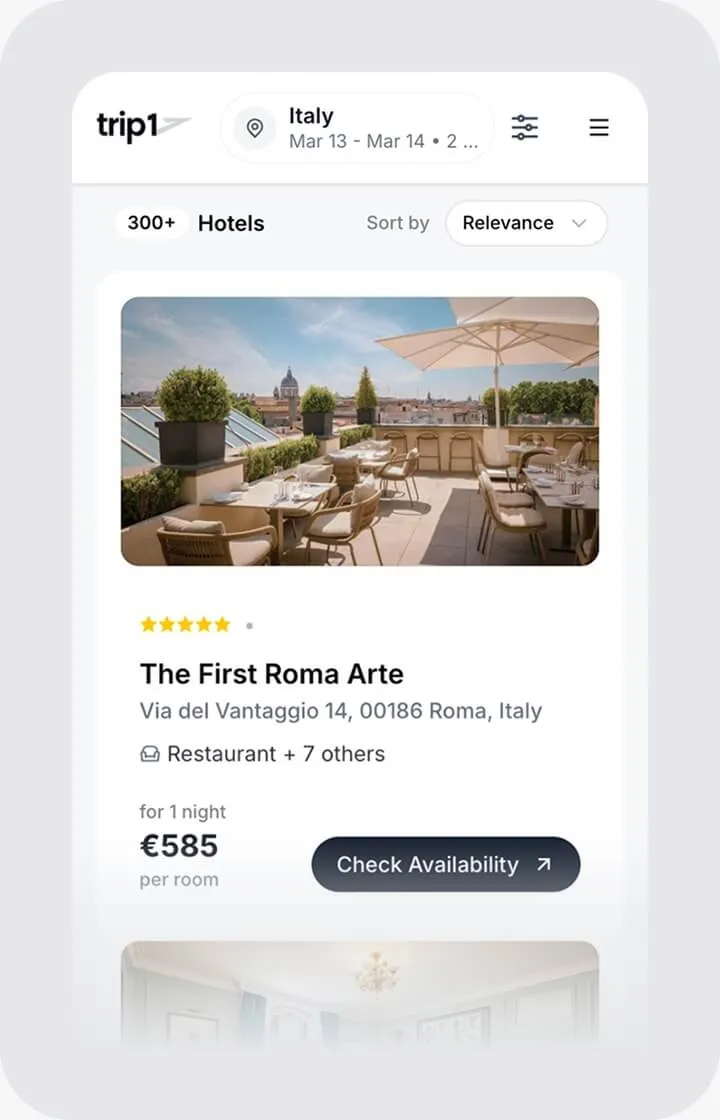
Task: Open the hamburger menu
Action: pyautogui.click(x=598, y=128)
